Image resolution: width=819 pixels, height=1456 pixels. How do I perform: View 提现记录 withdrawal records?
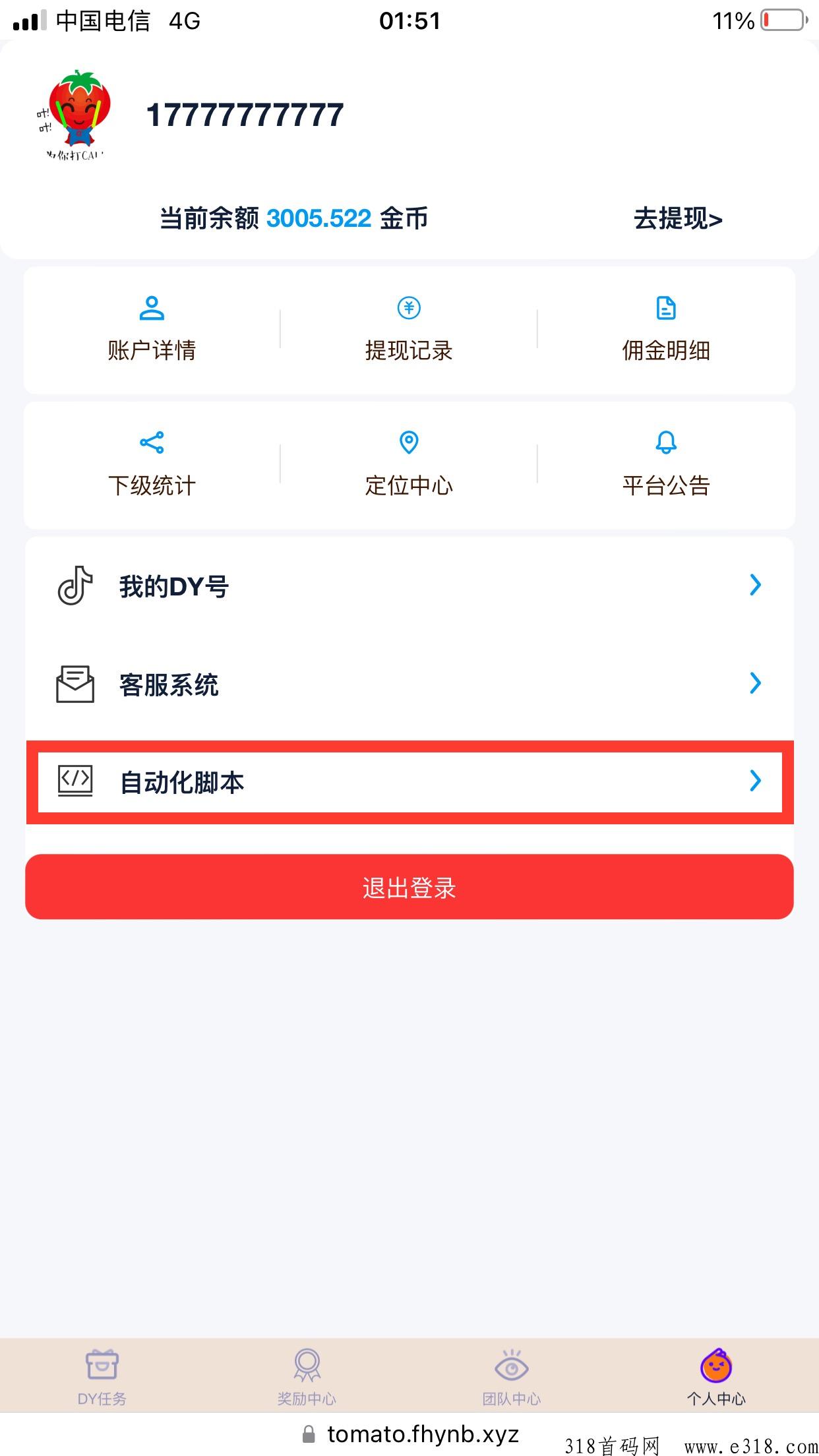(409, 329)
